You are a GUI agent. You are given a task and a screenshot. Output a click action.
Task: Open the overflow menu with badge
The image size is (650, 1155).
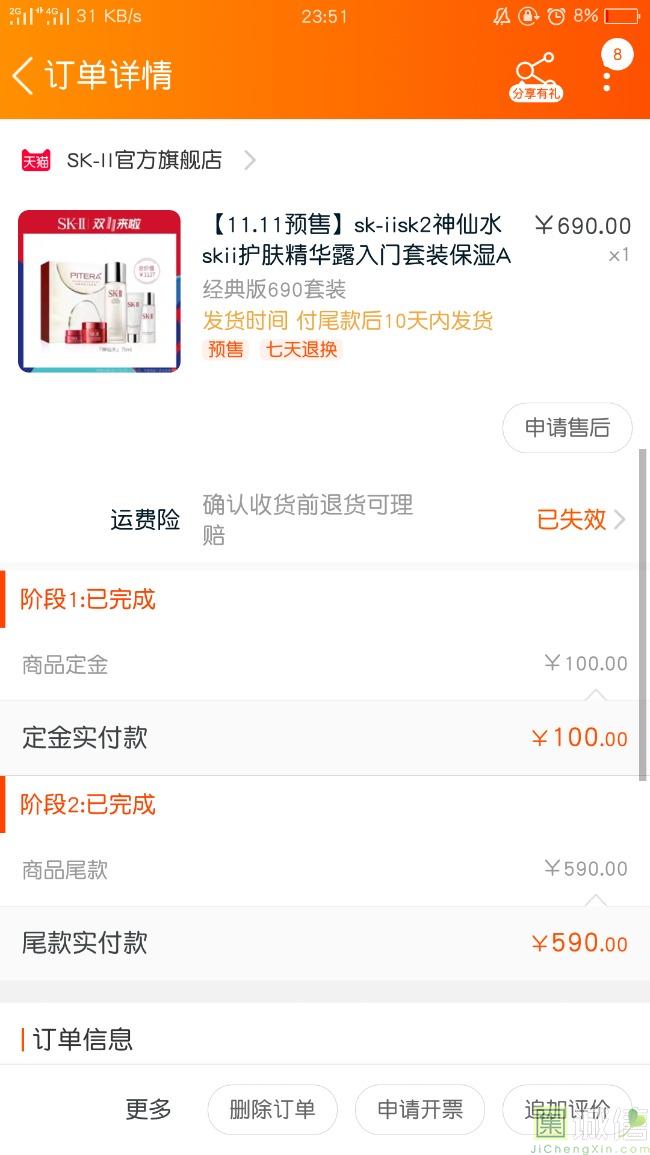point(607,75)
